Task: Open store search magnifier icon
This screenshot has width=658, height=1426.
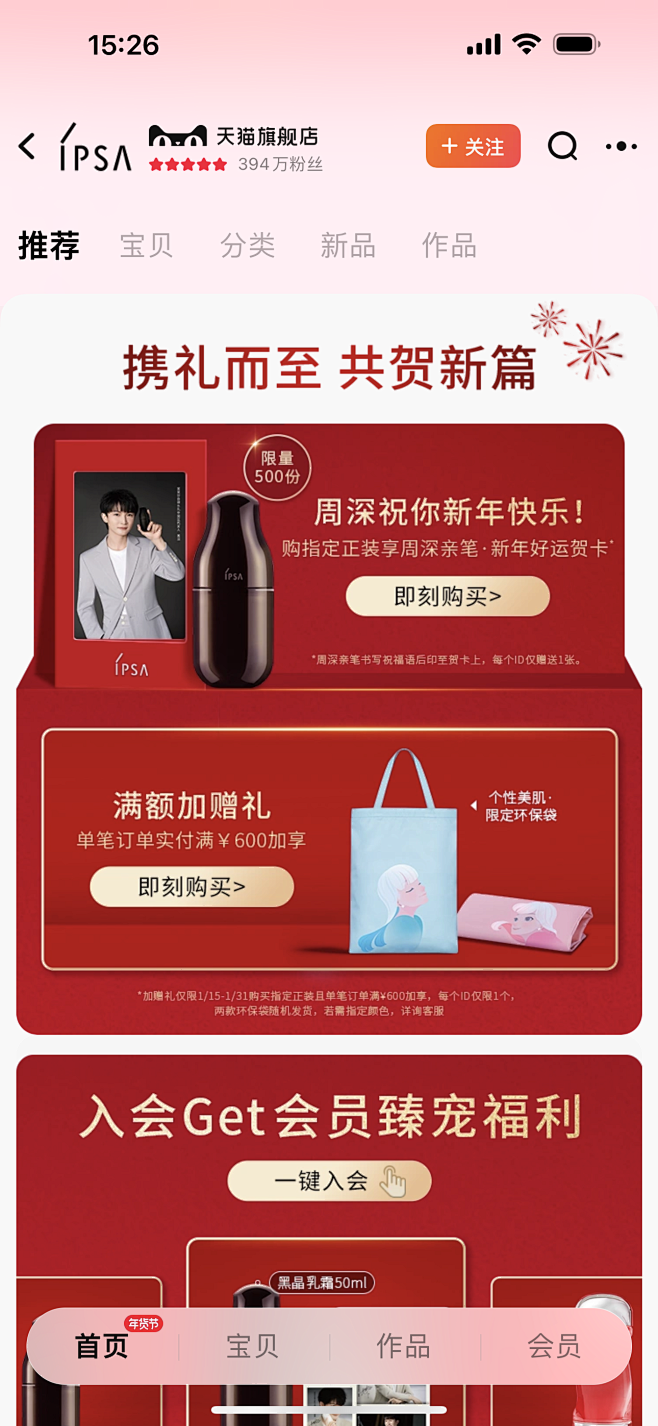Action: pos(563,146)
